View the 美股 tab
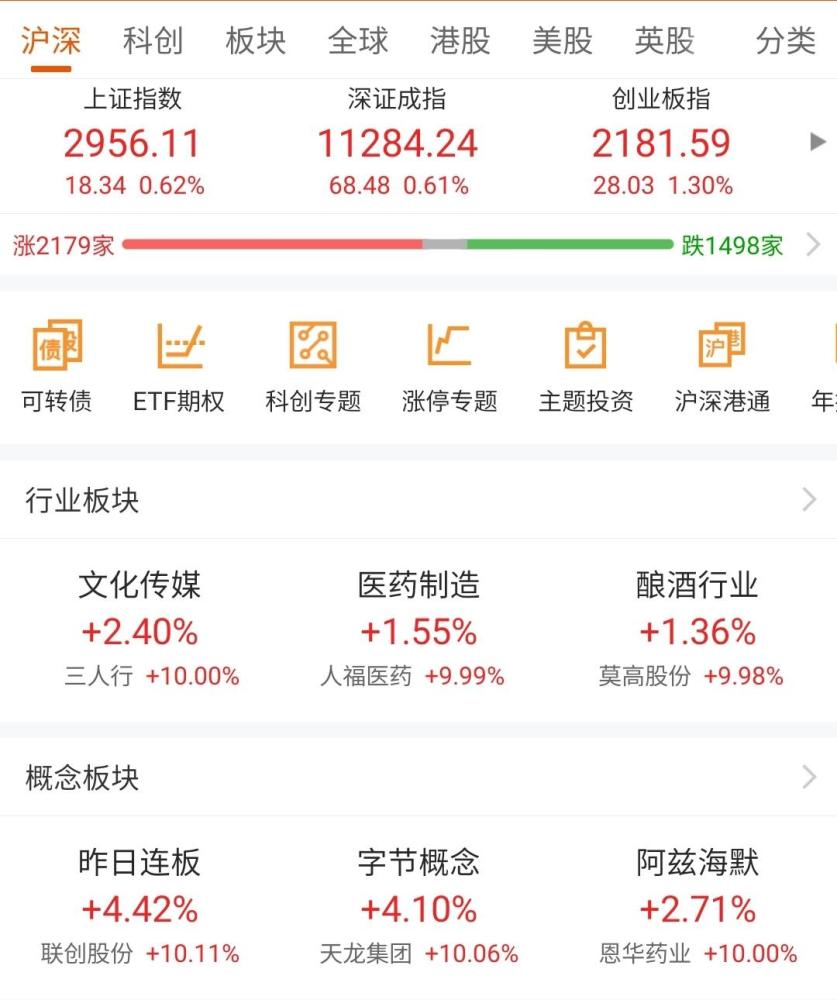837x1000 pixels. [561, 41]
